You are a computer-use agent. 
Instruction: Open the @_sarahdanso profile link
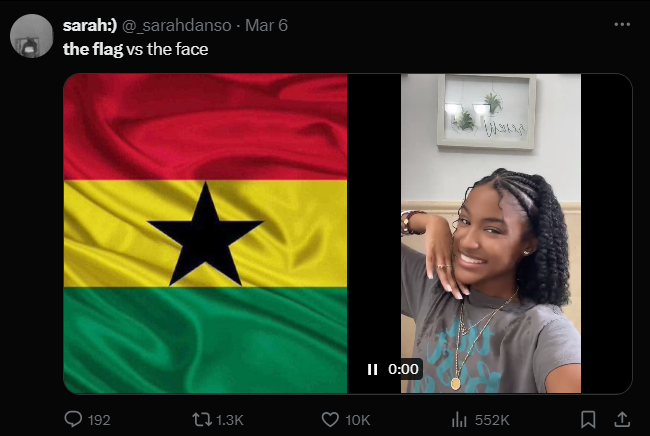pyautogui.click(x=177, y=25)
